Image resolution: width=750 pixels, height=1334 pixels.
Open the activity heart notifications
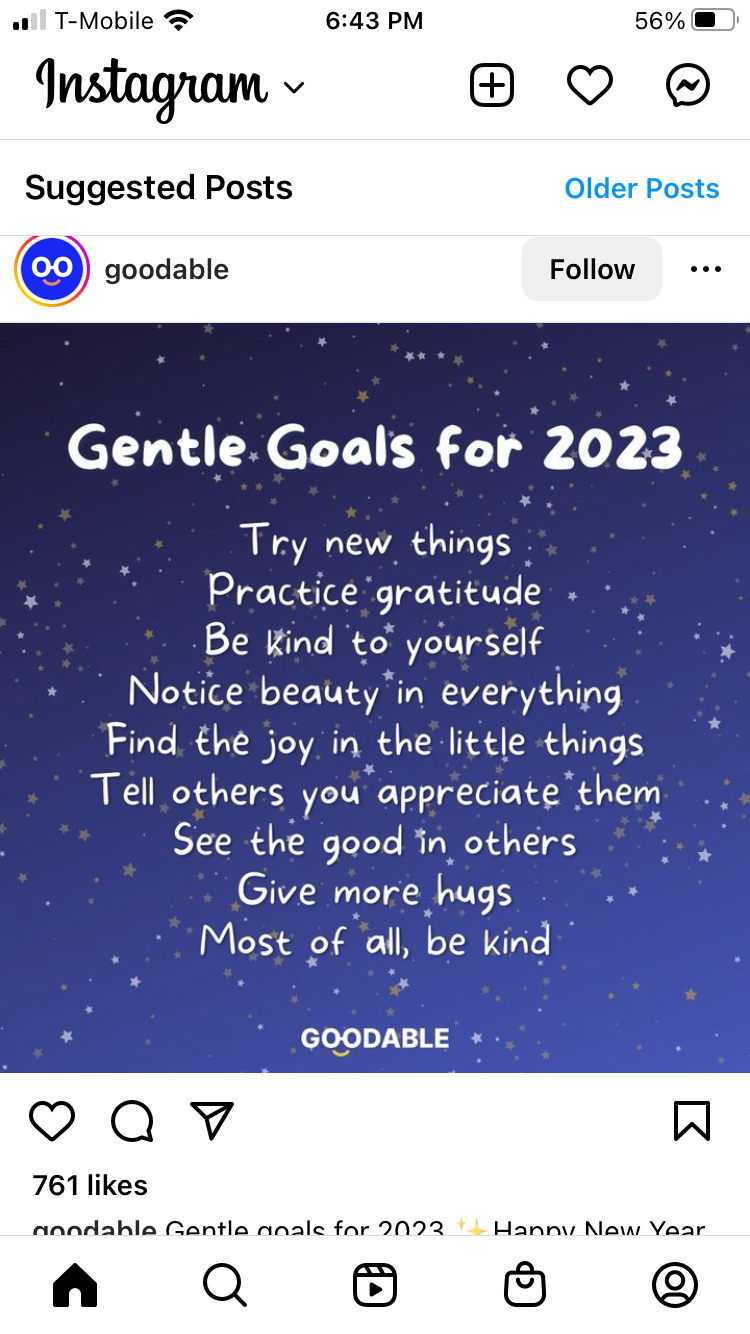coord(589,87)
